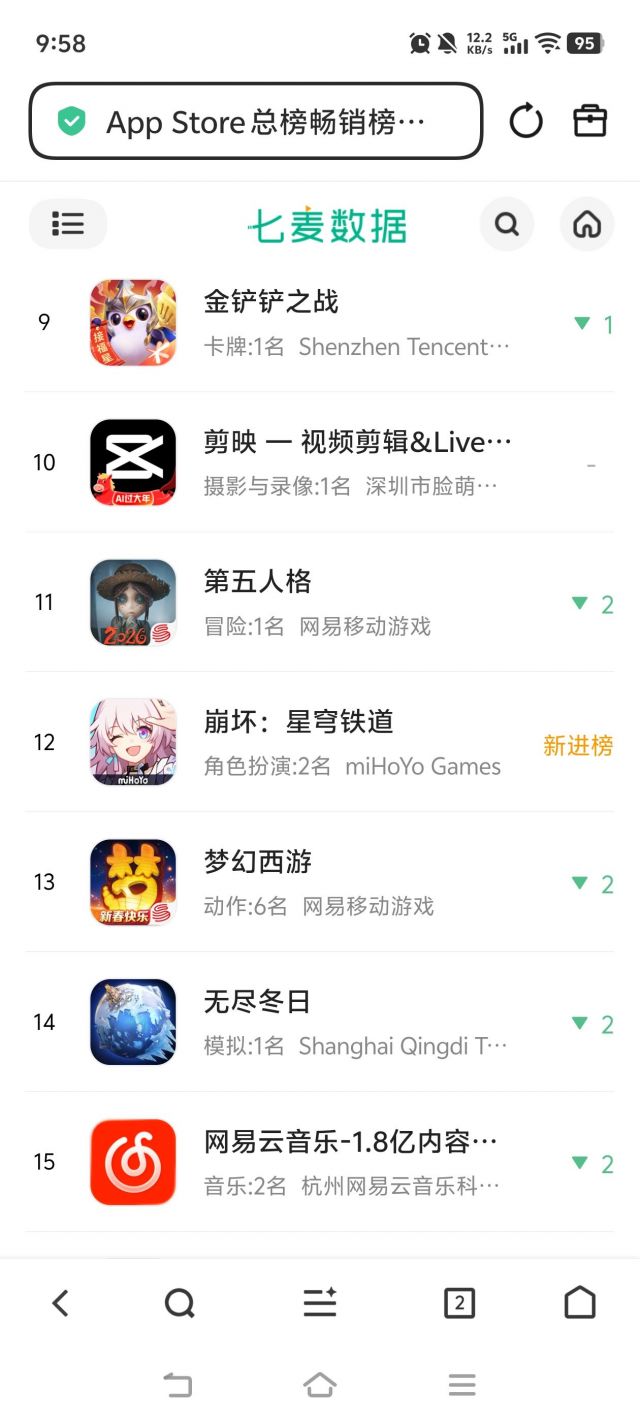
Task: Open the 七麦数据 site search
Action: [x=507, y=224]
